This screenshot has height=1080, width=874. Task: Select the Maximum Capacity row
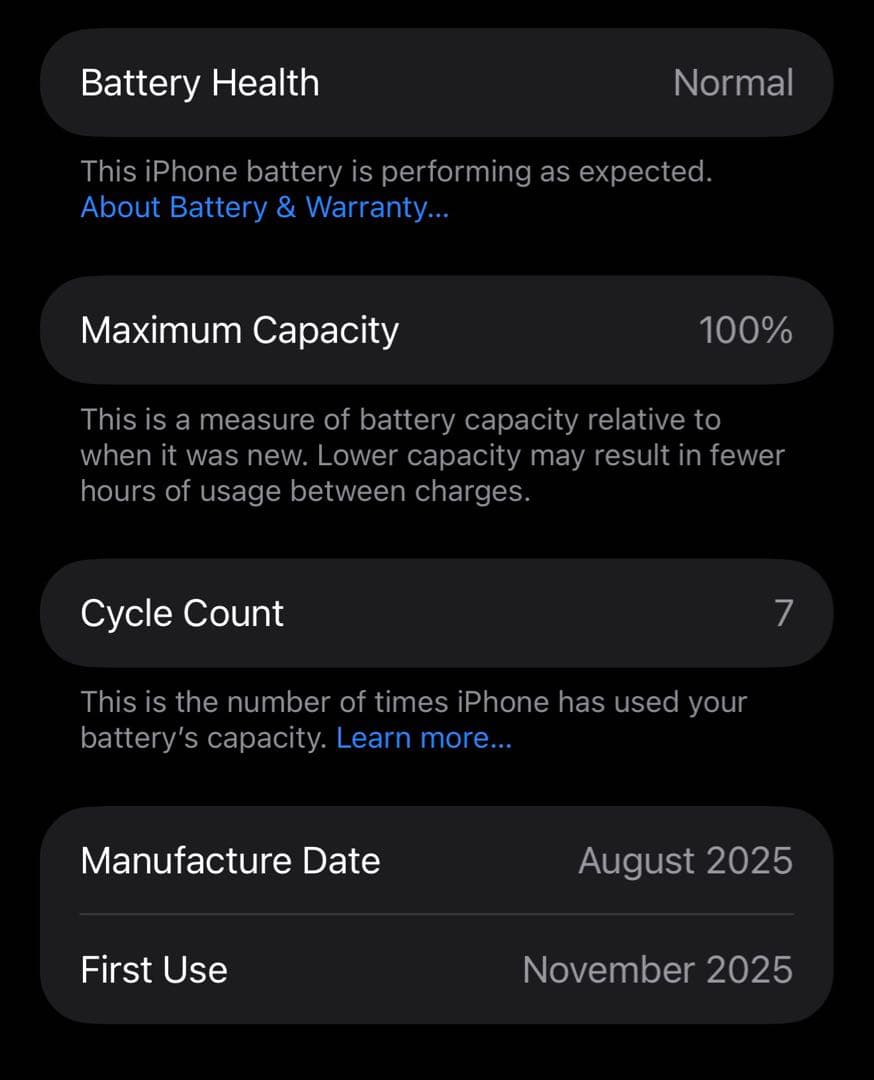437,330
